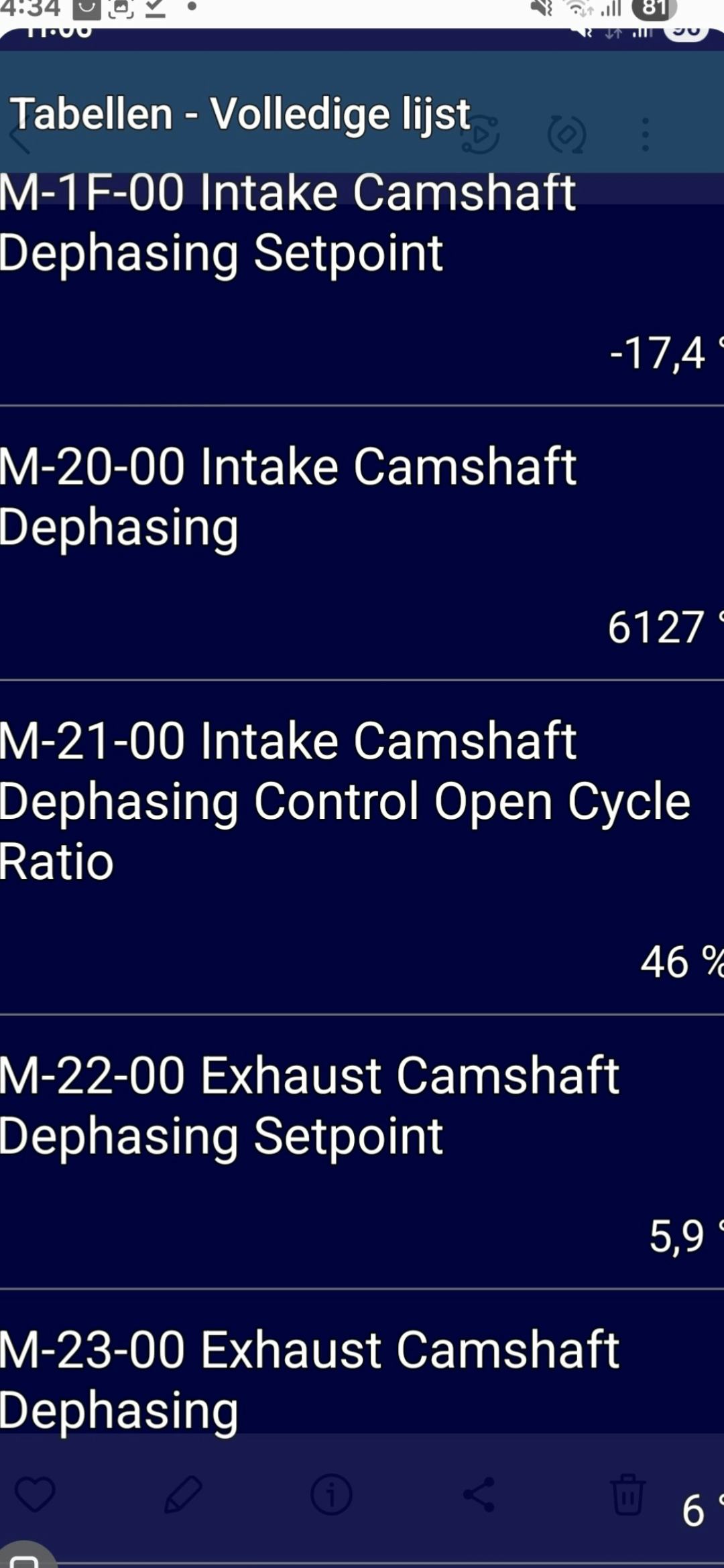Mark this image as favorite
Screen dimensions: 724x1568
(x=35, y=1494)
